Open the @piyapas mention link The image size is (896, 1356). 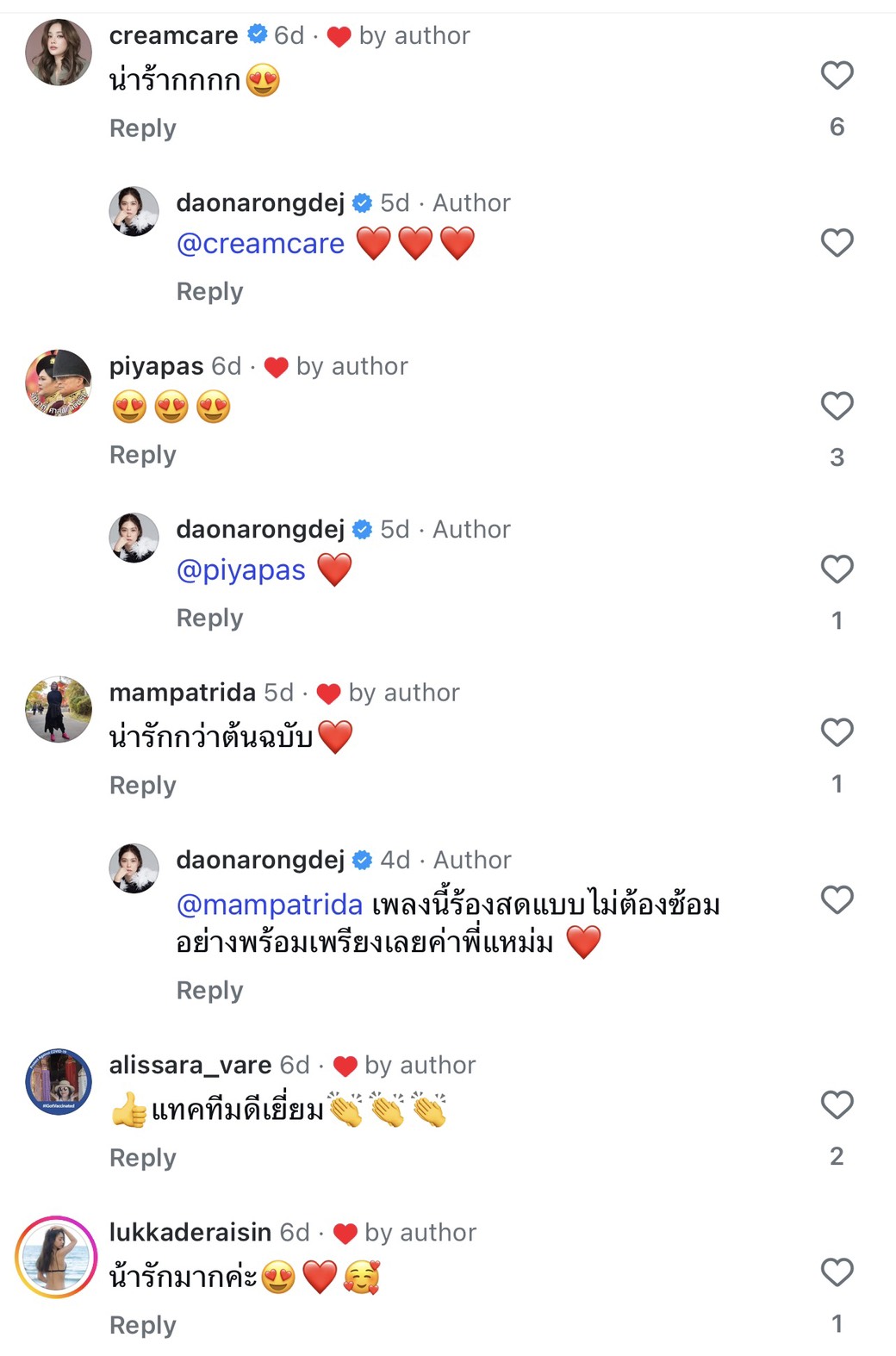(240, 570)
